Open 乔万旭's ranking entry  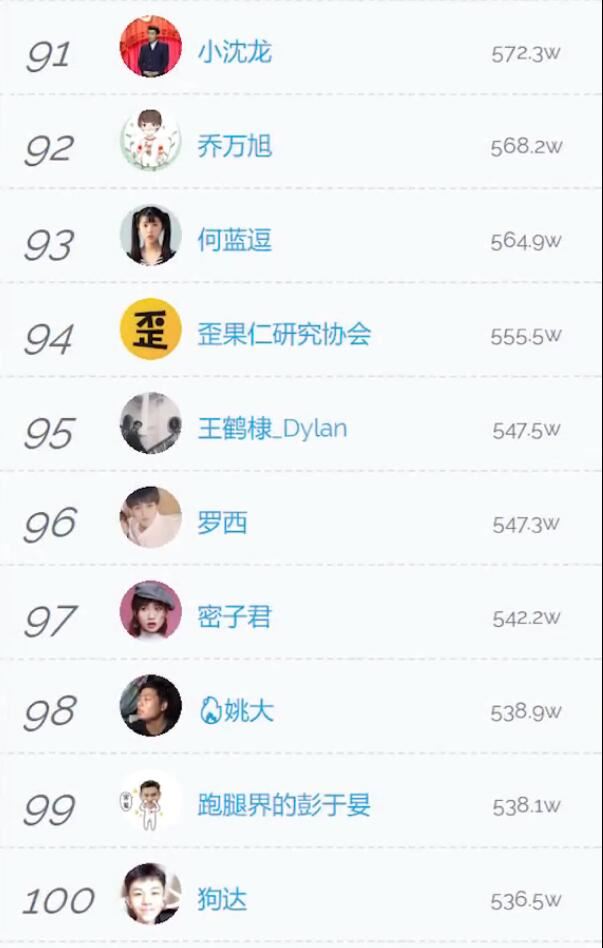[x=234, y=146]
